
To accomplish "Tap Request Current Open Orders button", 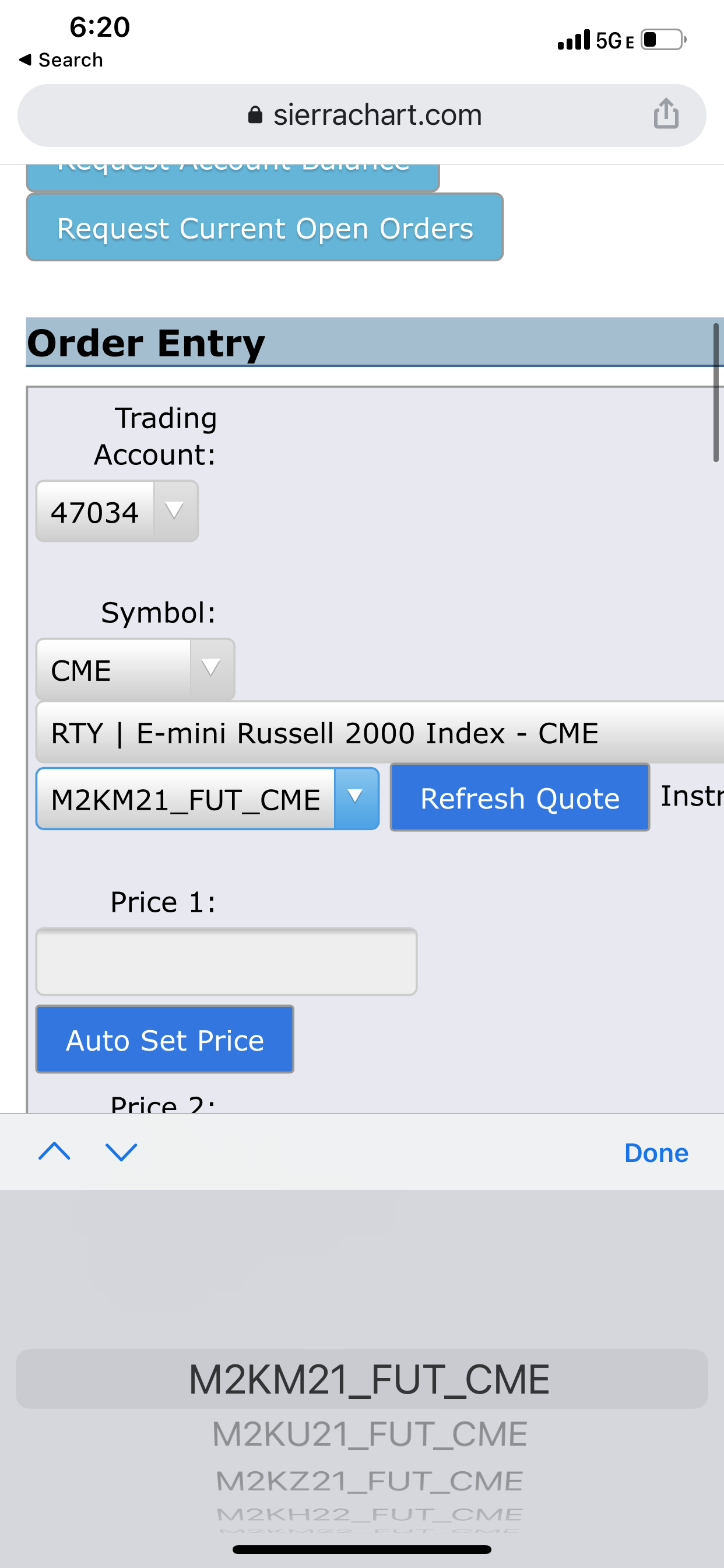I will [x=265, y=228].
